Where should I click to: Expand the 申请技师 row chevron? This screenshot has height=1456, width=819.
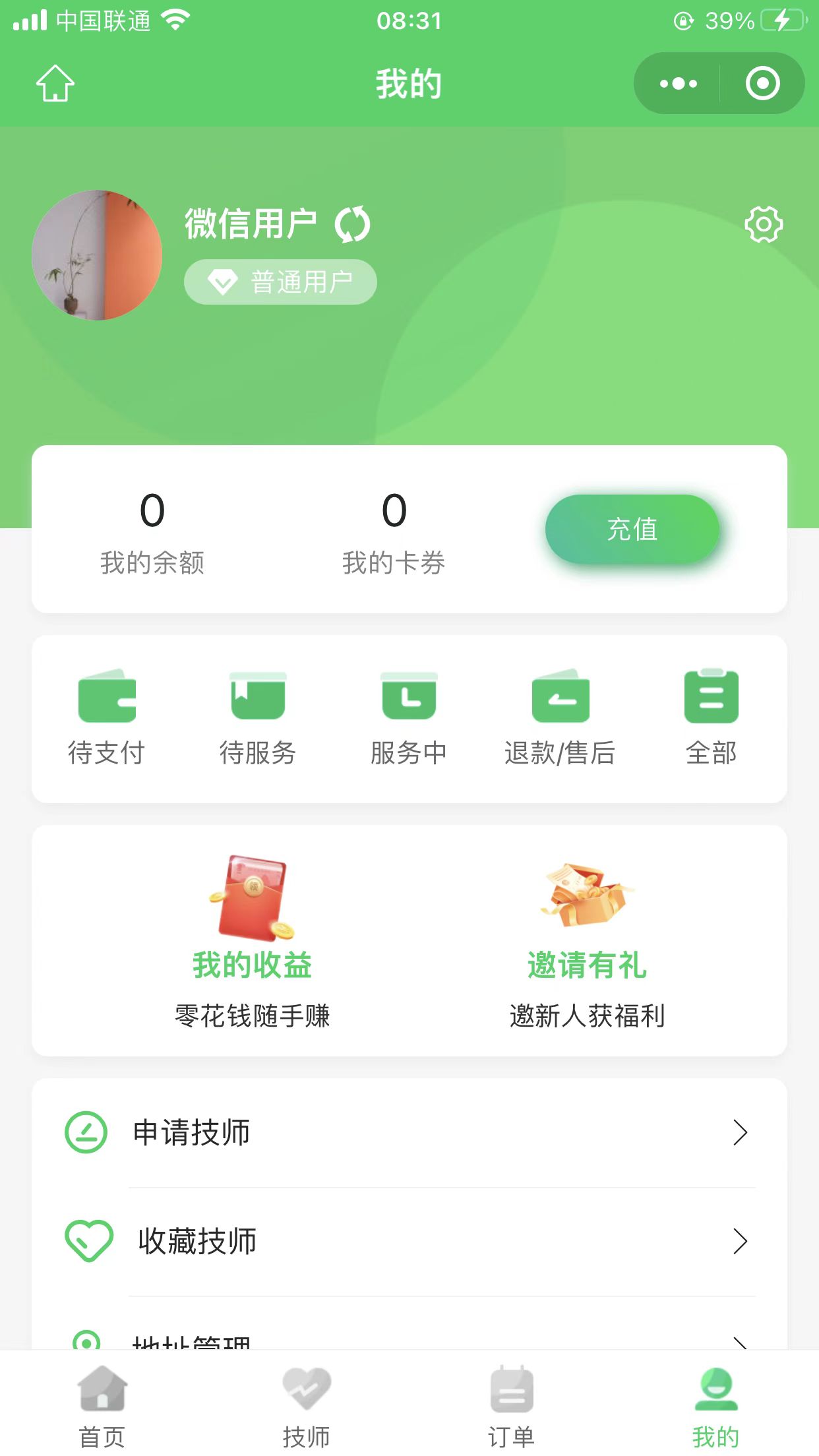[x=742, y=1133]
